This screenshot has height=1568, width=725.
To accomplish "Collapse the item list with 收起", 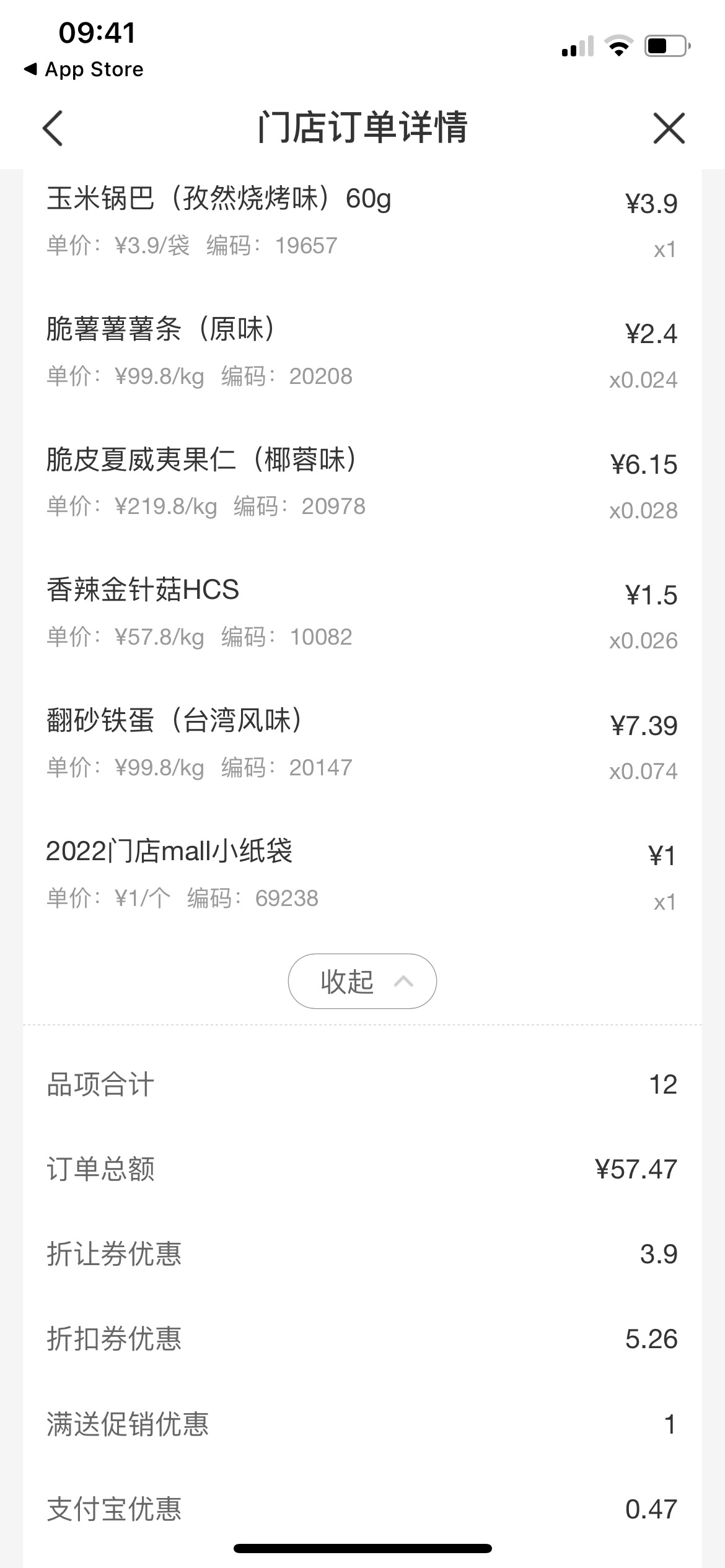I will coord(362,981).
